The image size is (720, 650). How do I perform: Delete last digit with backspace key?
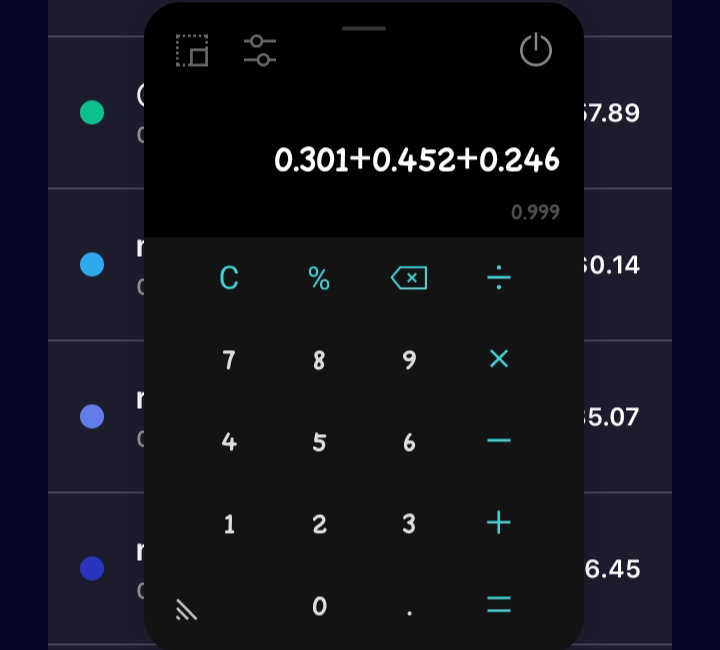409,278
